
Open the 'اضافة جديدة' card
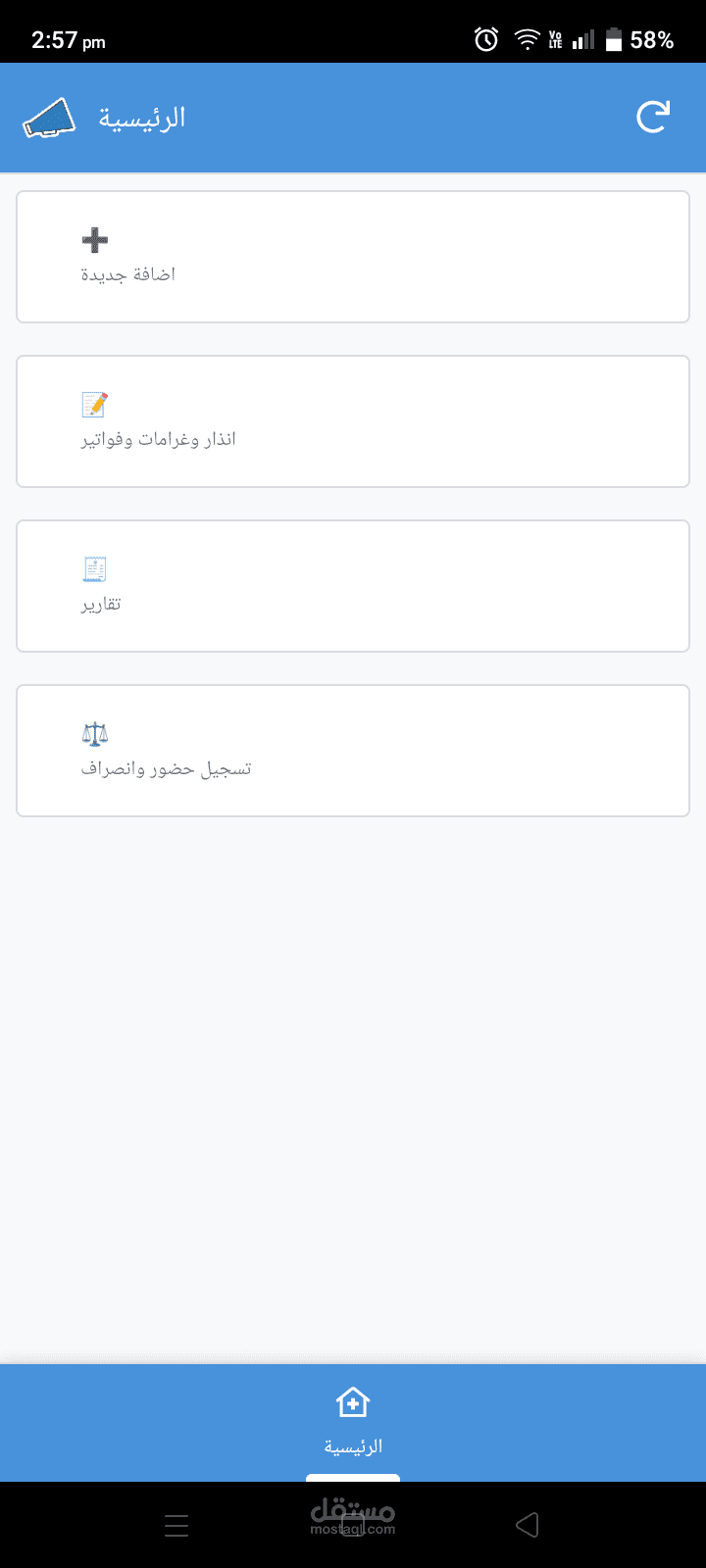click(x=353, y=257)
